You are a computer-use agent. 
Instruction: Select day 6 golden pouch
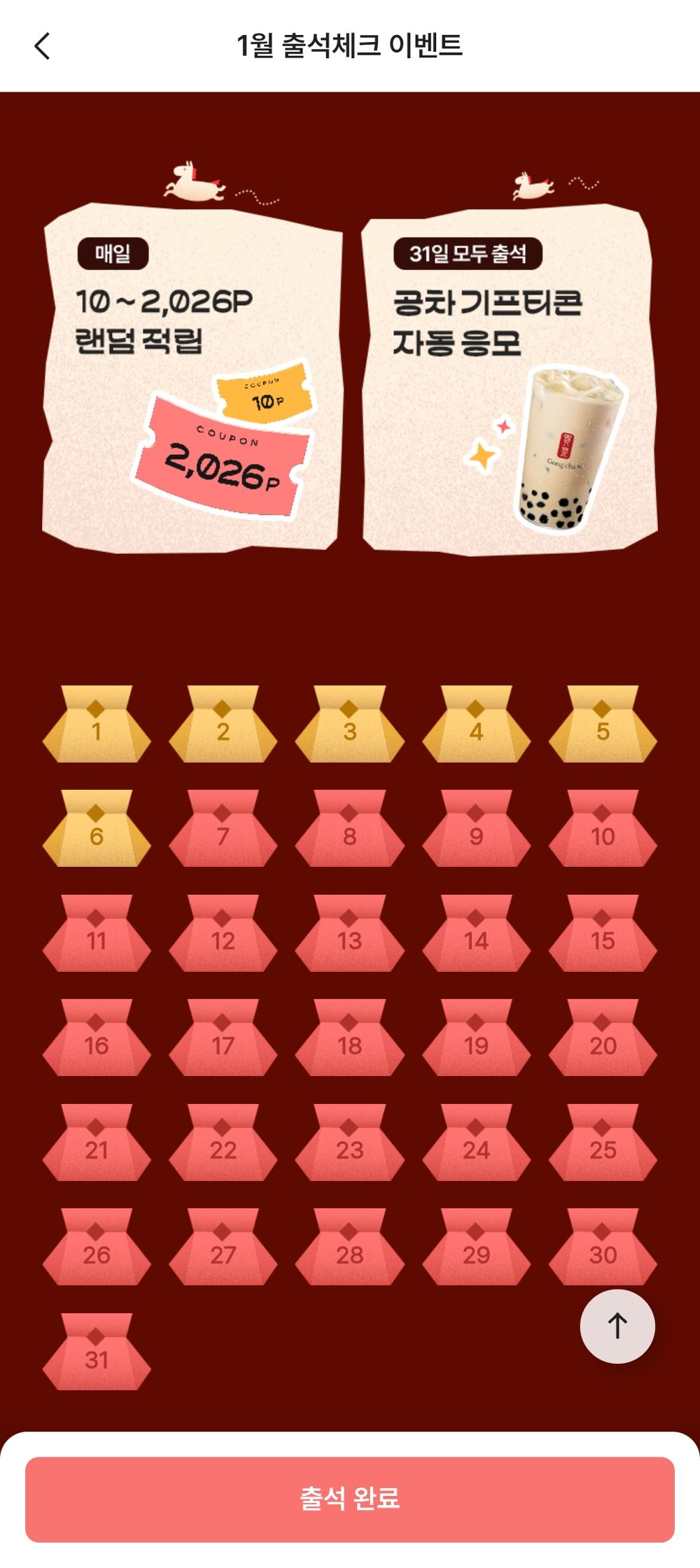pyautogui.click(x=97, y=831)
